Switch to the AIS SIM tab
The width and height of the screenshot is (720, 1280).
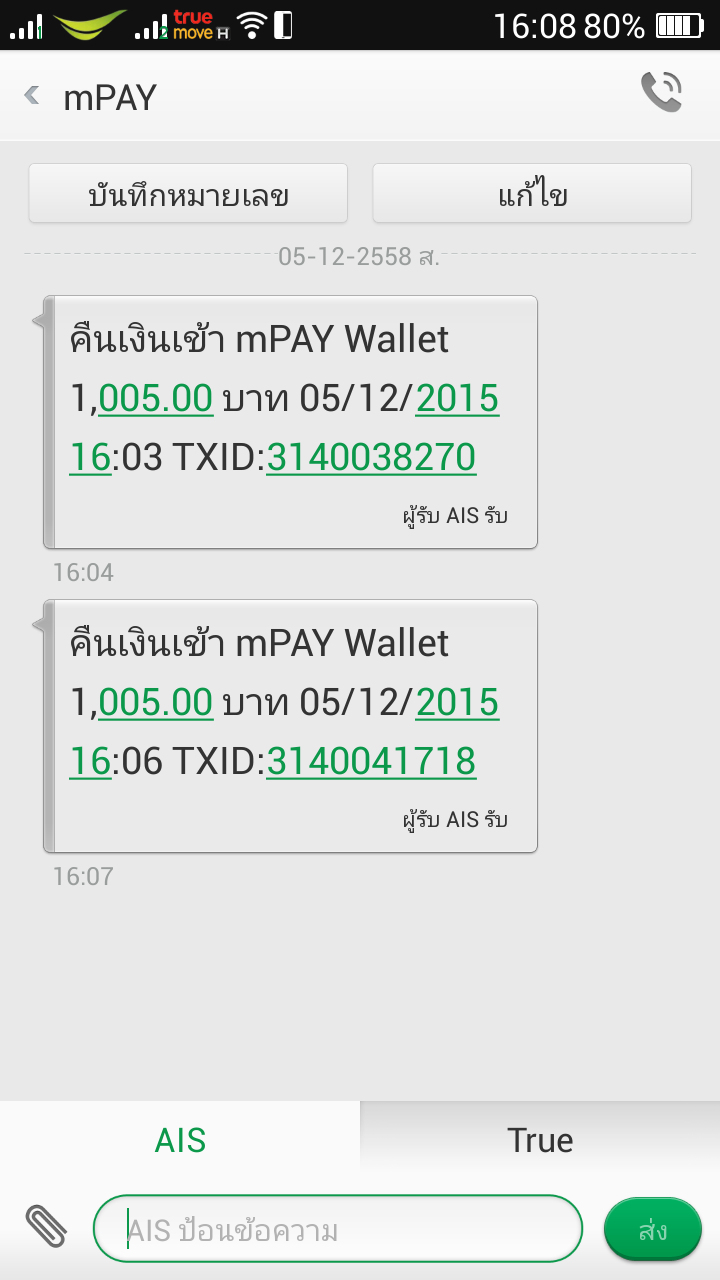[180, 1140]
